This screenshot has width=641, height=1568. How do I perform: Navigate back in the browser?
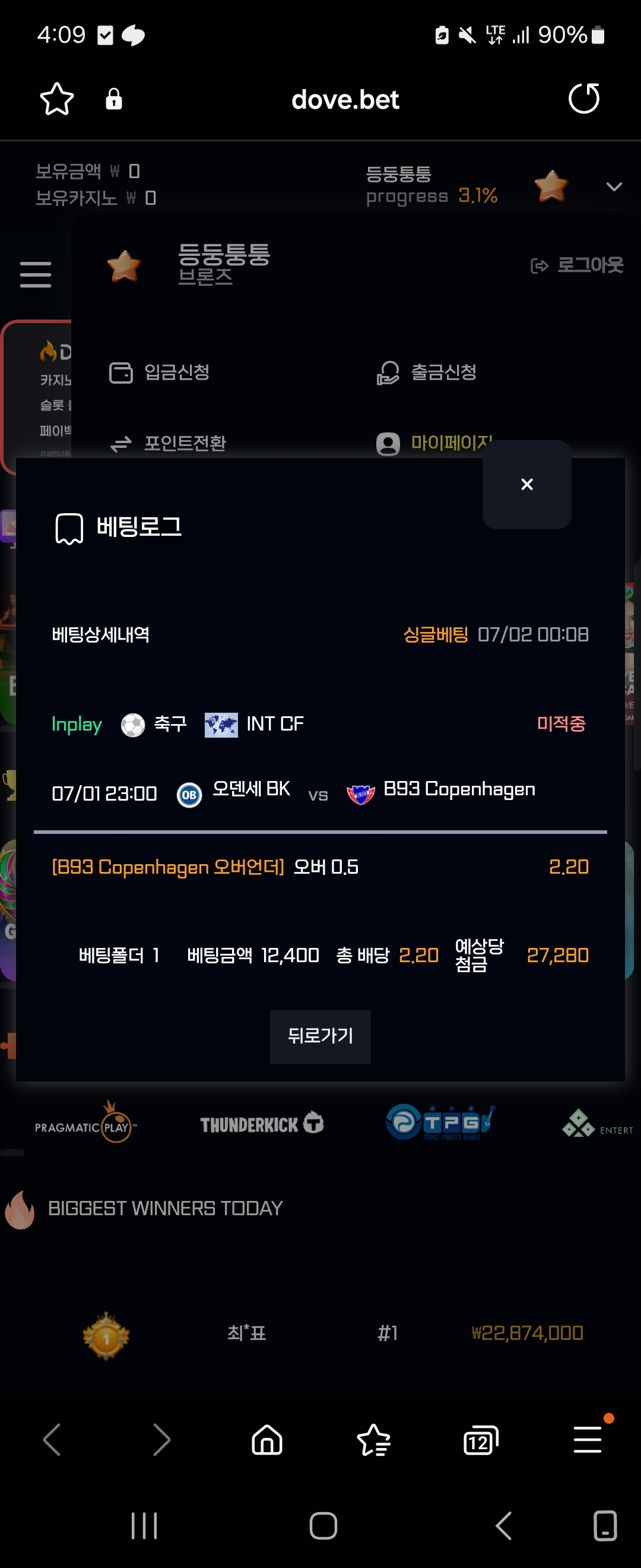(x=52, y=1441)
